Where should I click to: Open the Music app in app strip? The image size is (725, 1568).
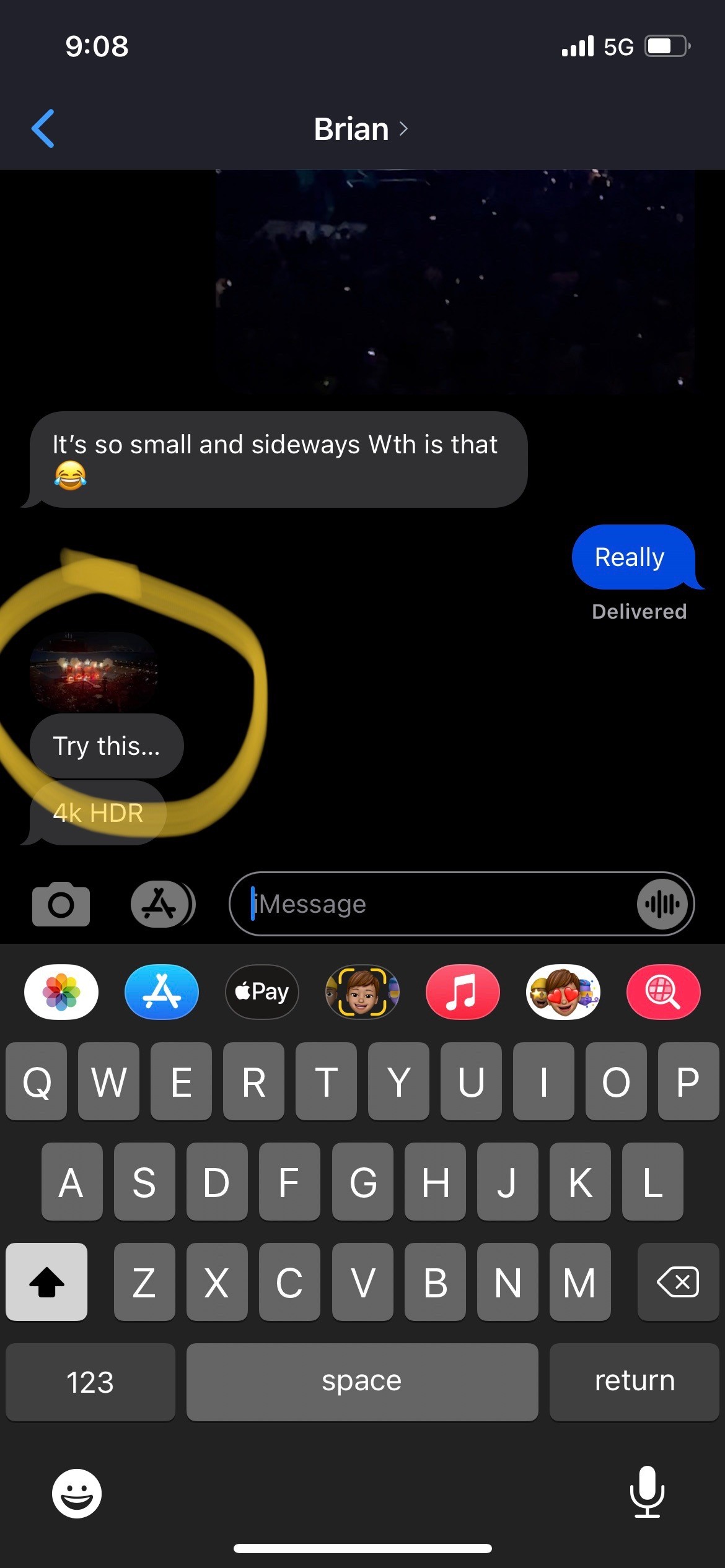pyautogui.click(x=463, y=991)
